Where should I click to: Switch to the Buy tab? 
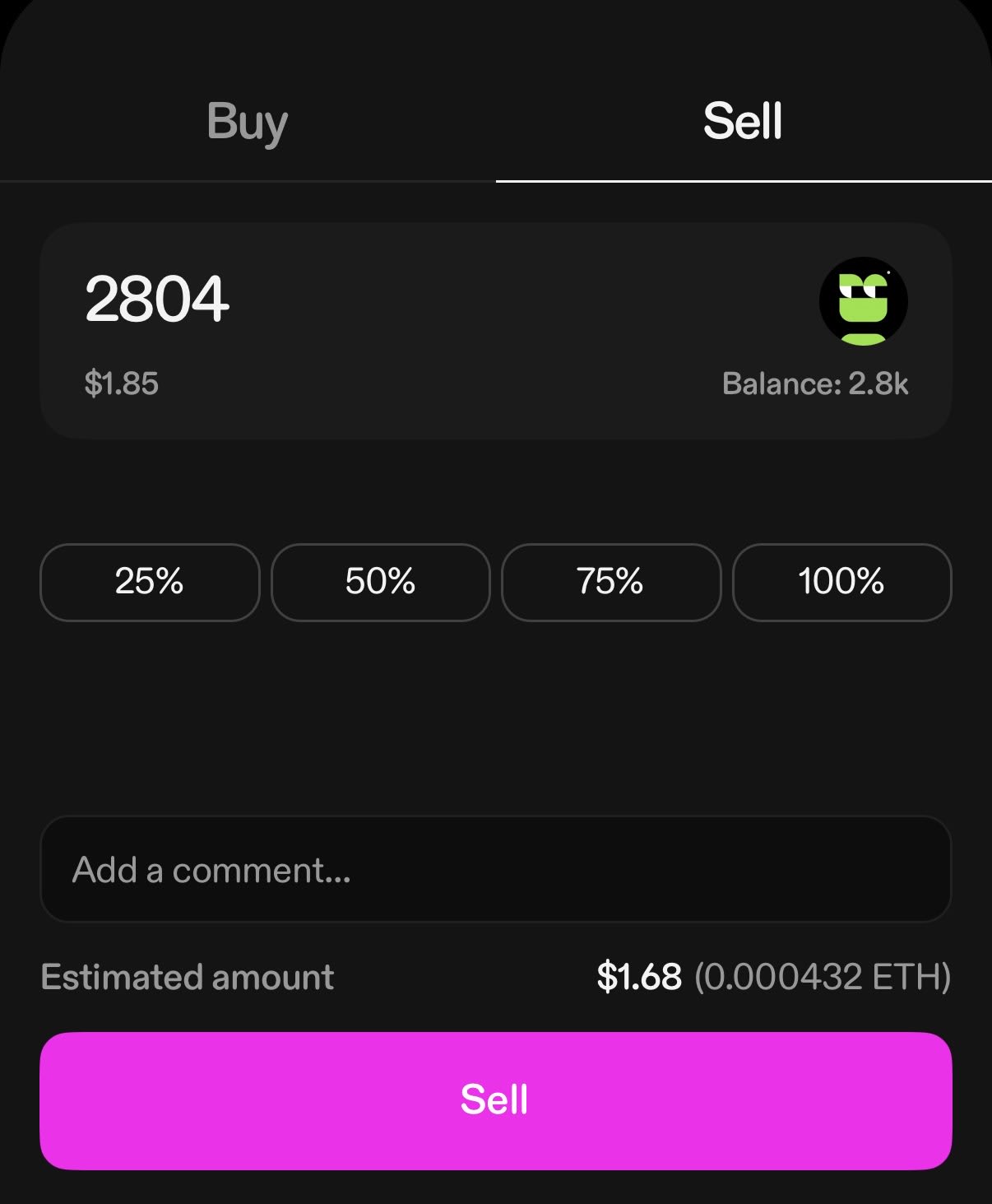pos(247,122)
